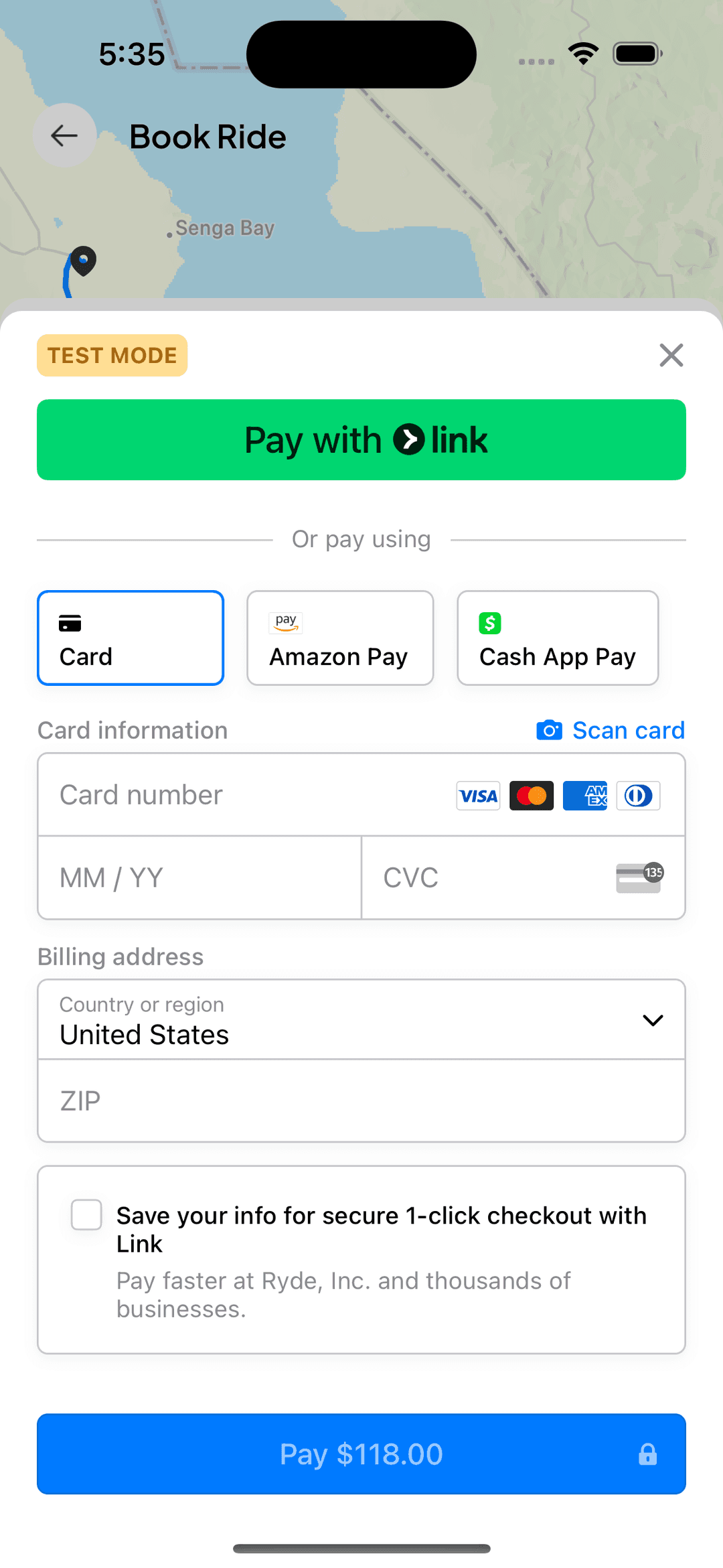Screen dimensions: 723x1568
Task: Tap the ZIP code field
Action: (361, 1101)
